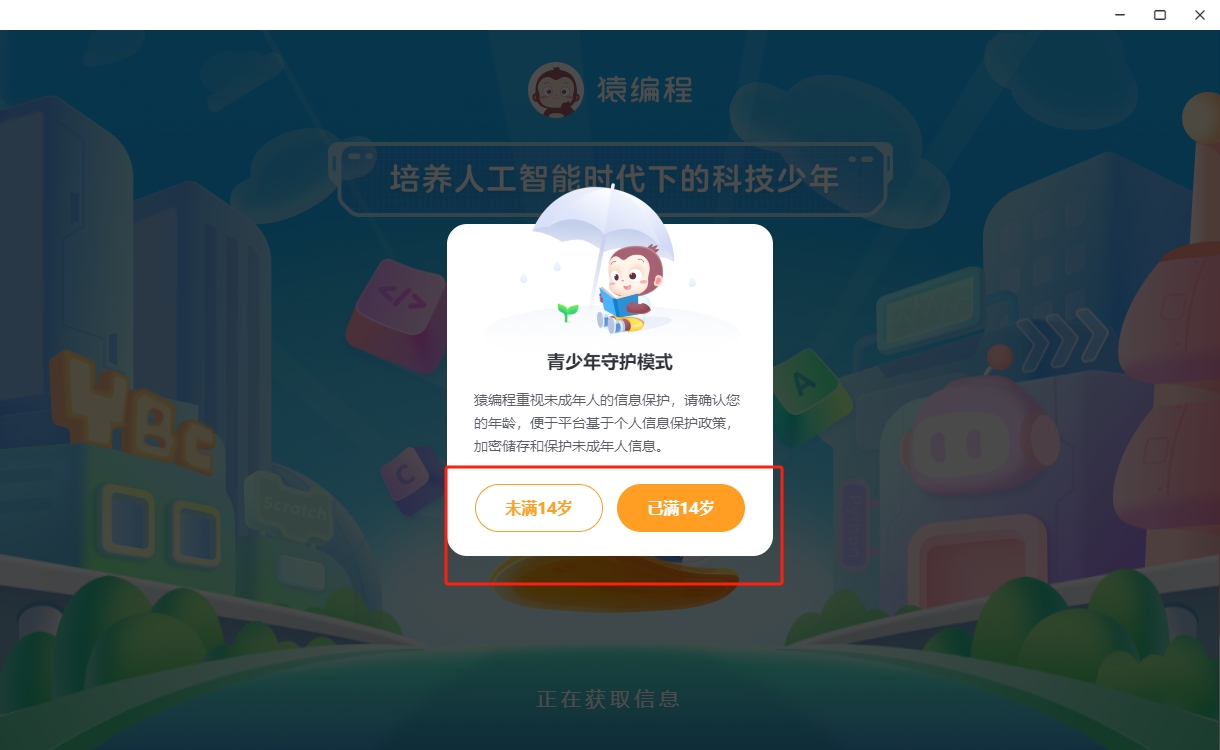Minimize the app window

tap(1119, 15)
